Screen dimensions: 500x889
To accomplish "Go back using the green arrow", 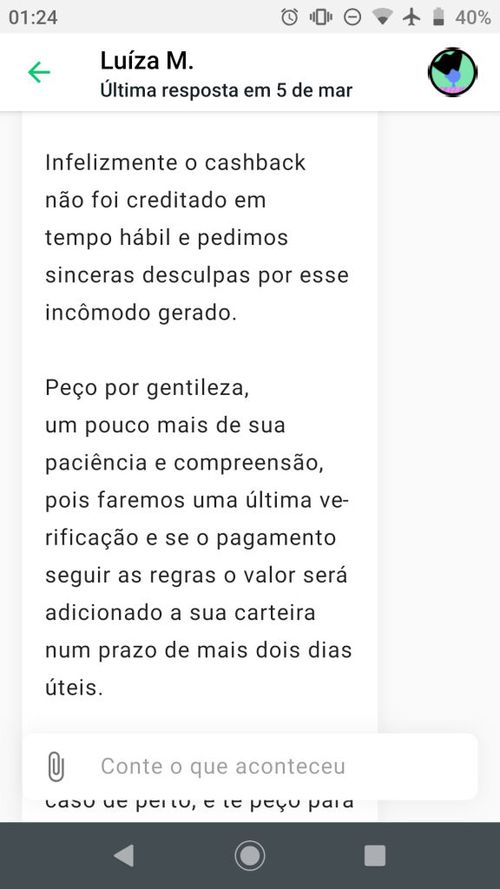I will [39, 73].
